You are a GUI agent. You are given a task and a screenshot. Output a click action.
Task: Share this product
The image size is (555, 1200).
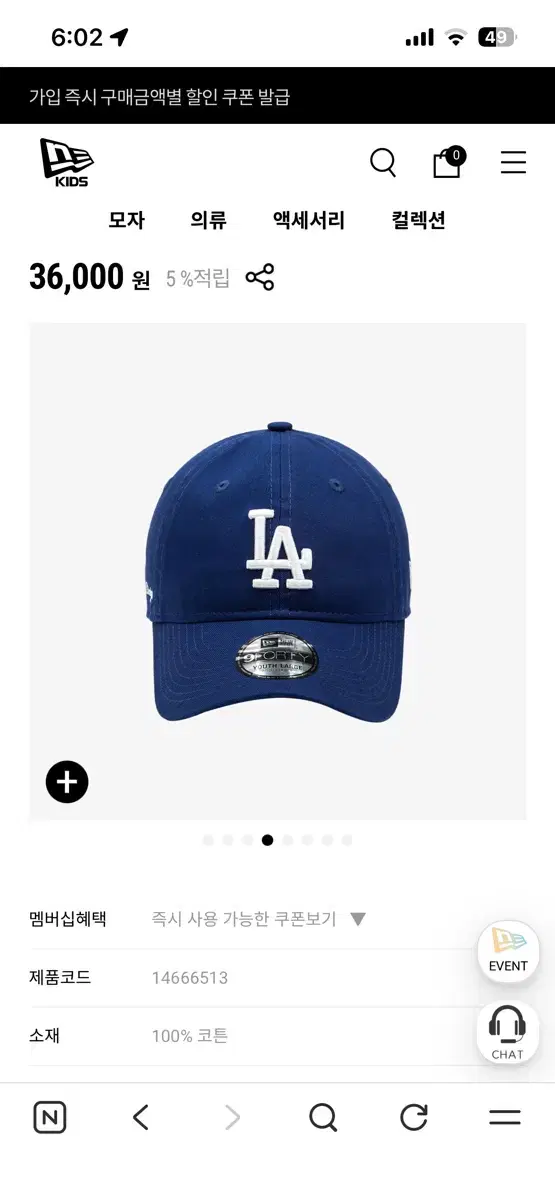click(260, 278)
